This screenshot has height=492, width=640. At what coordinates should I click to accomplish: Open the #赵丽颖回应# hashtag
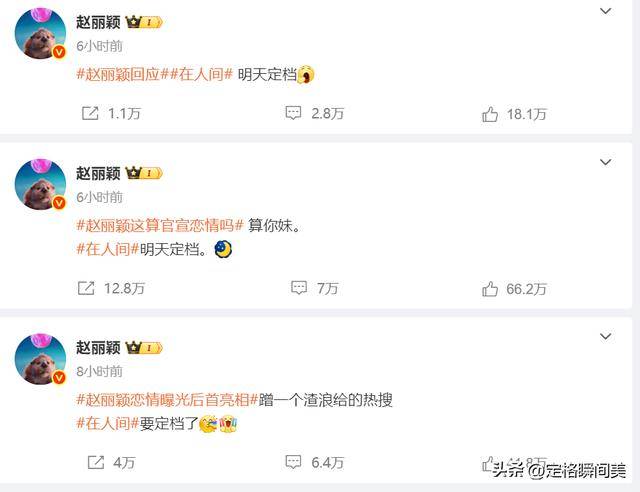pyautogui.click(x=120, y=75)
